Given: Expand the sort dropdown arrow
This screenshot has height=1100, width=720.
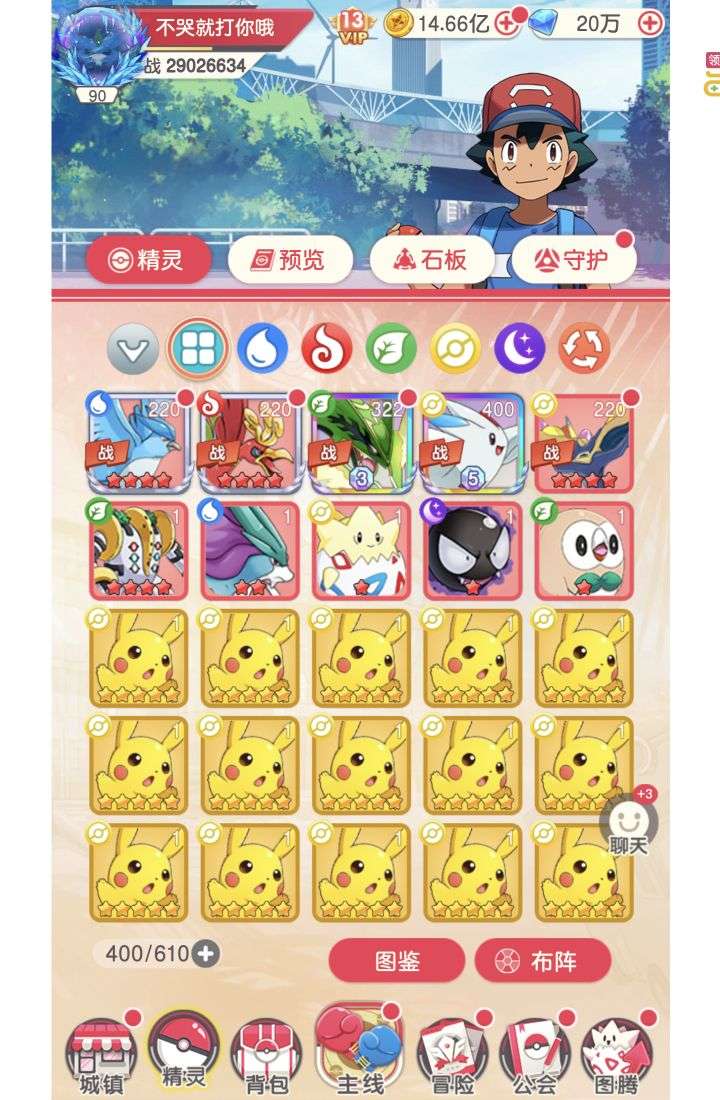Looking at the screenshot, I should tap(132, 349).
